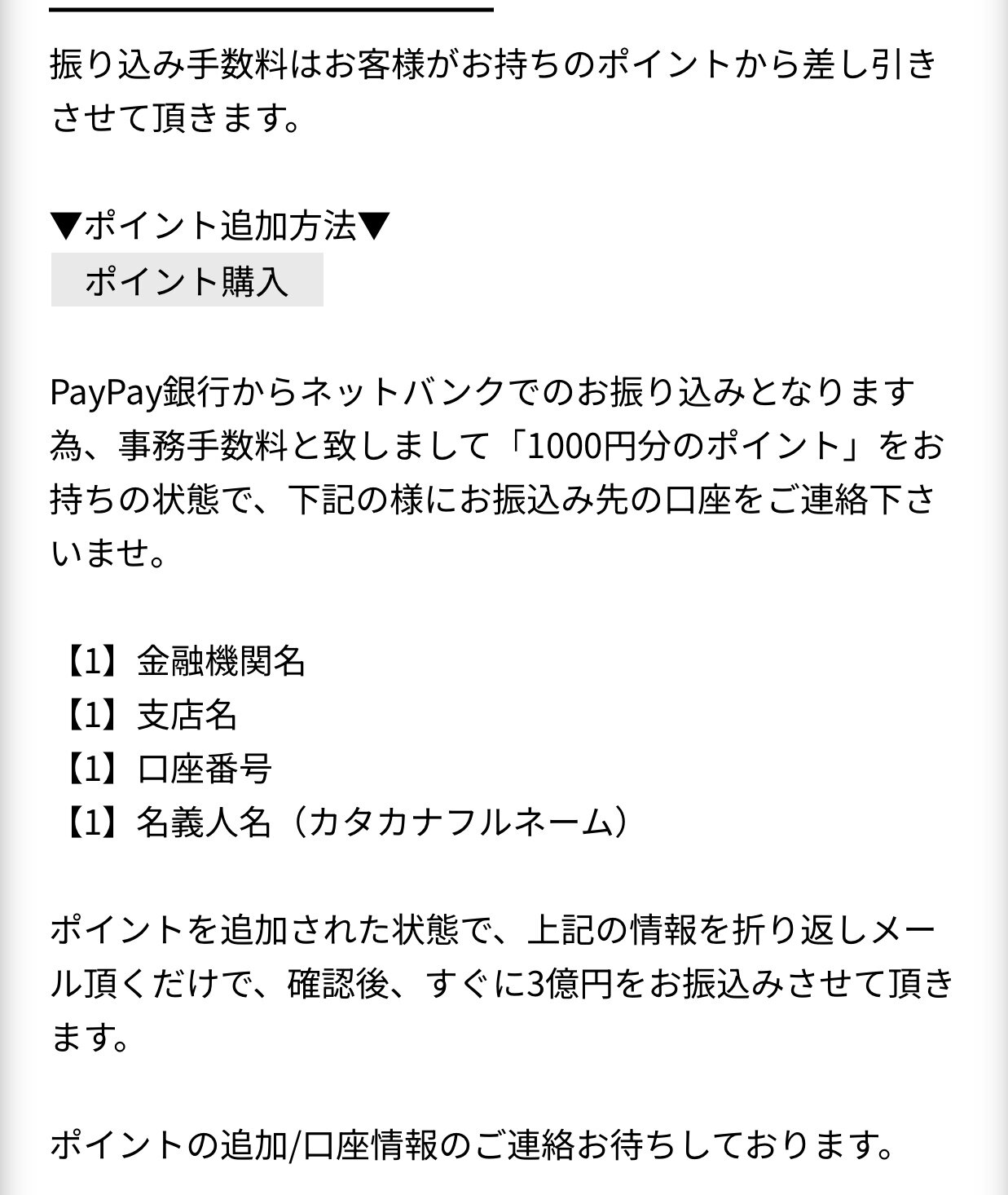This screenshot has height=1195, width=1008.
Task: Tap the ポイント購入 button
Action: [x=187, y=280]
